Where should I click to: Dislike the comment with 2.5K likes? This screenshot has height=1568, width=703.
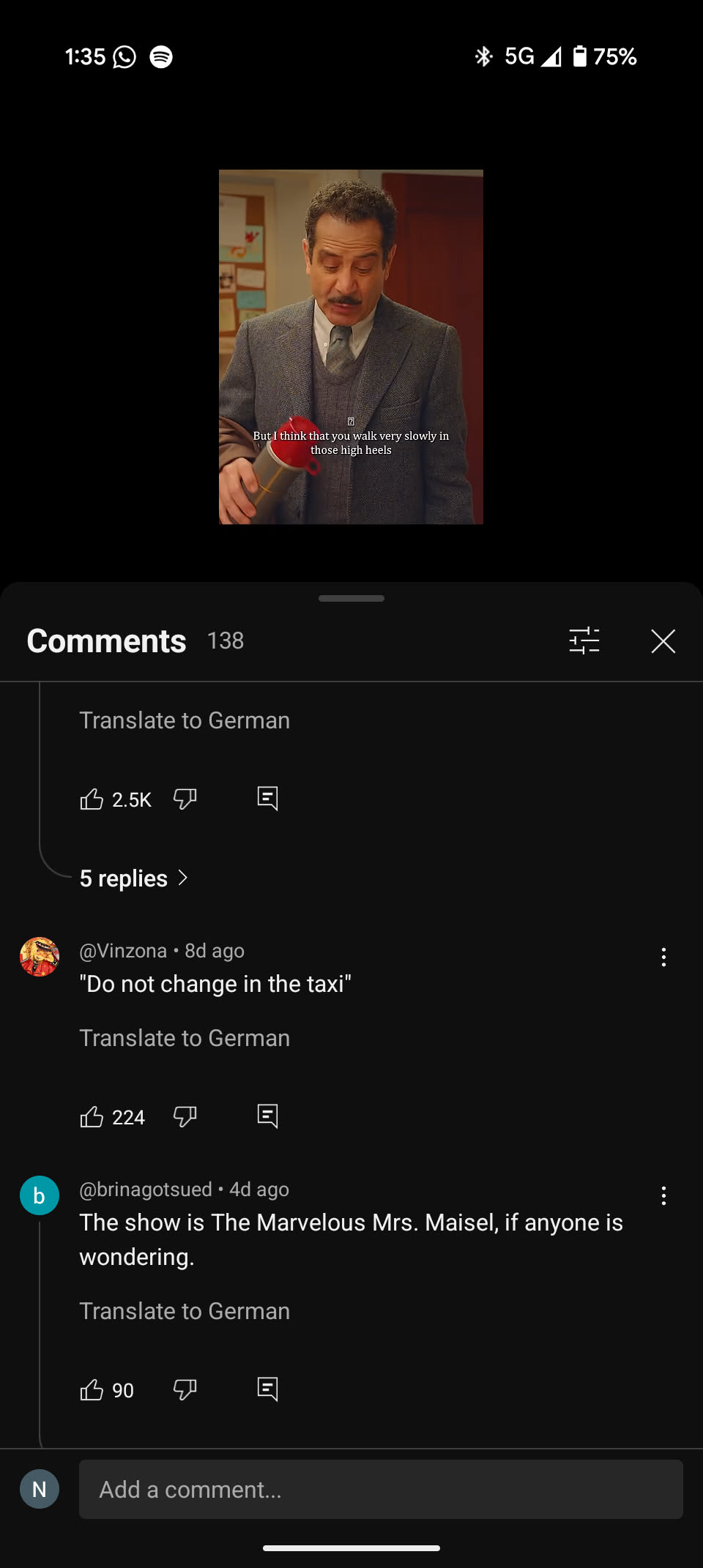(185, 799)
